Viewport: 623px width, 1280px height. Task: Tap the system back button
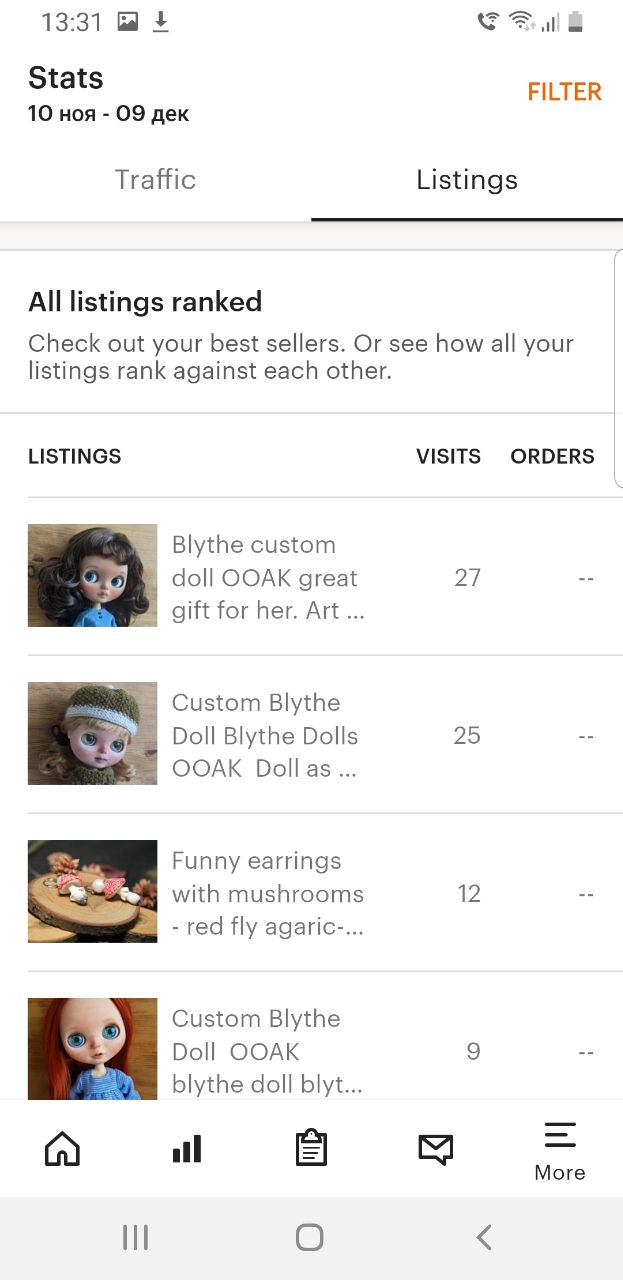[x=484, y=1238]
